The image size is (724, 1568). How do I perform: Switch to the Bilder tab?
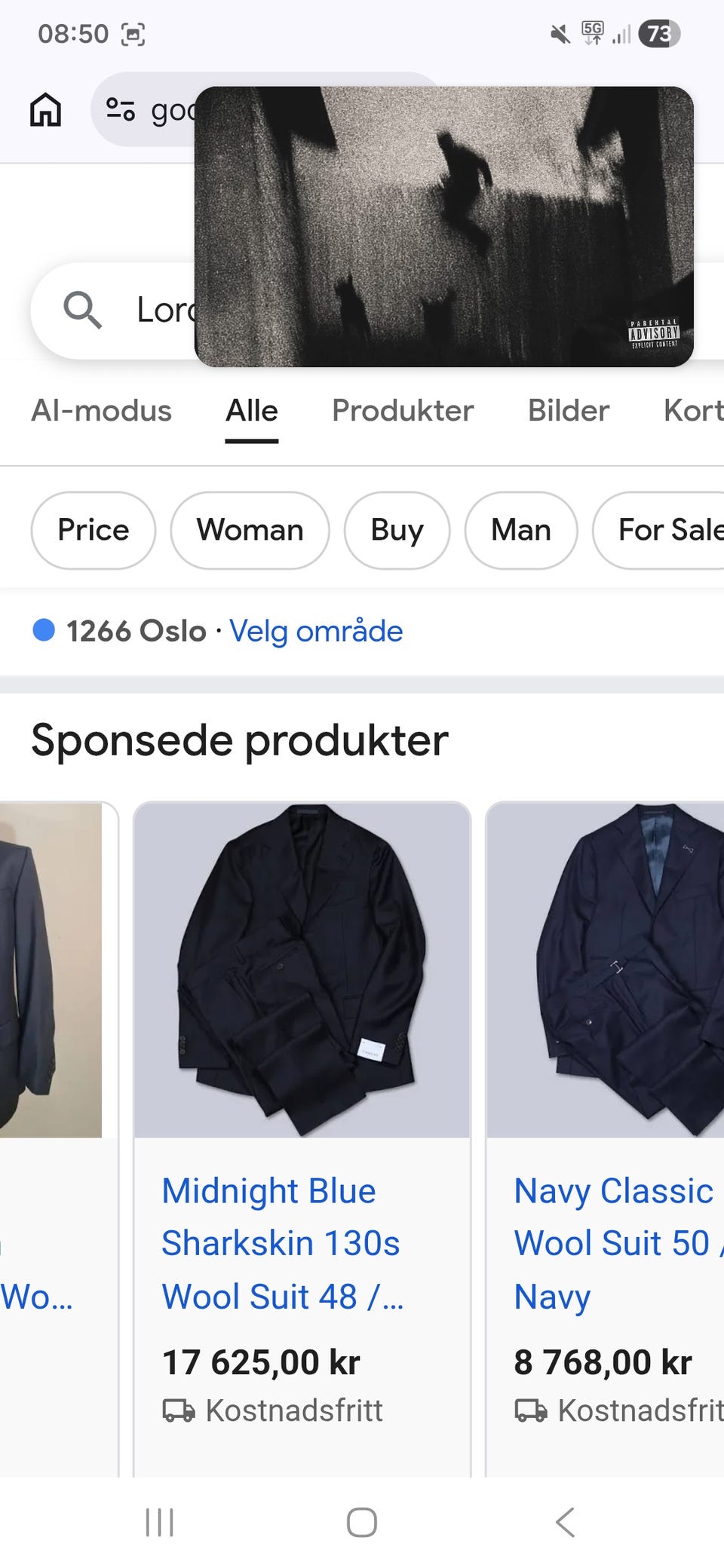(x=568, y=411)
